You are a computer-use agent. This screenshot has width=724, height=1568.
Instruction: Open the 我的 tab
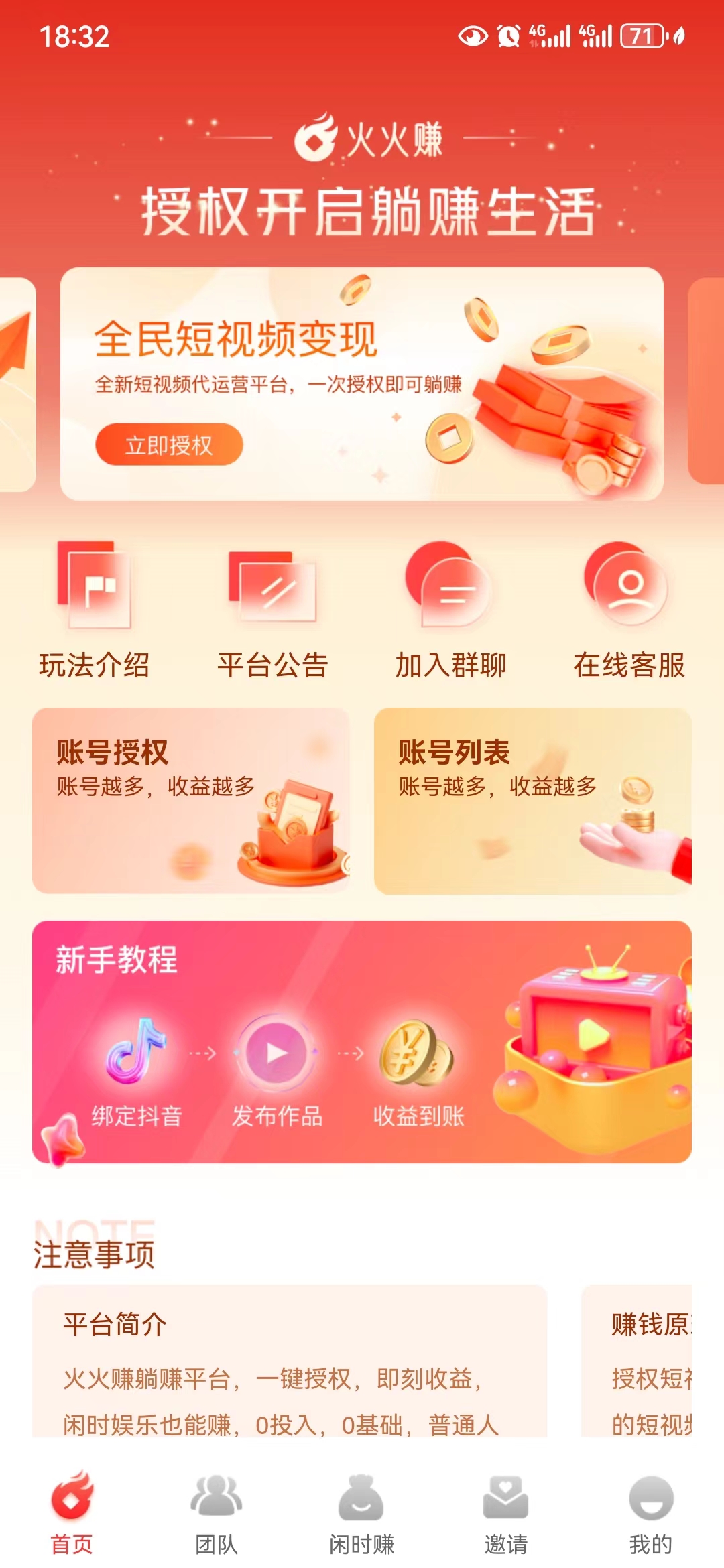(x=651, y=1512)
